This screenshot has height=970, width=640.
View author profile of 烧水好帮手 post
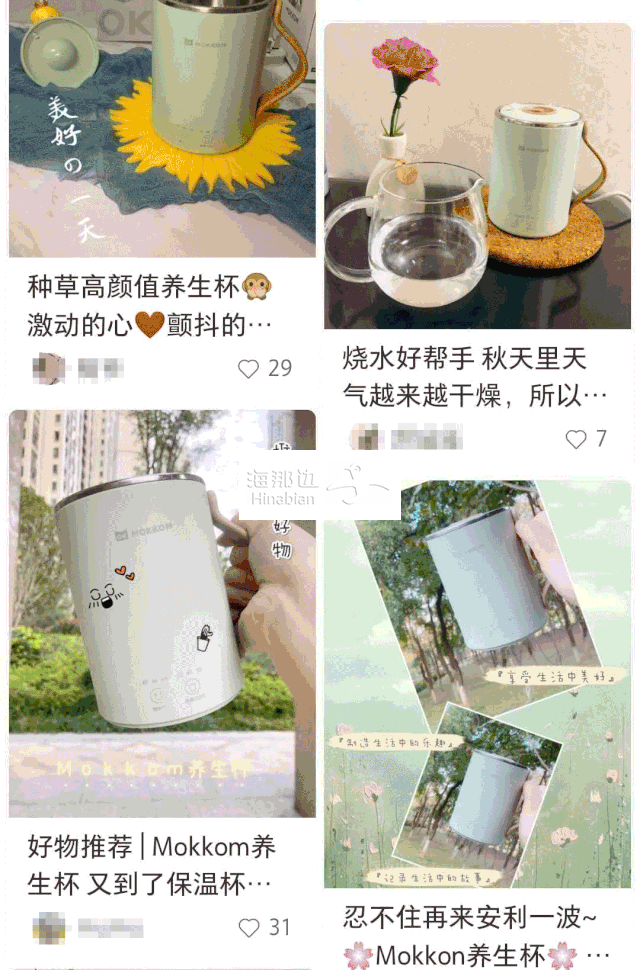pyautogui.click(x=366, y=437)
